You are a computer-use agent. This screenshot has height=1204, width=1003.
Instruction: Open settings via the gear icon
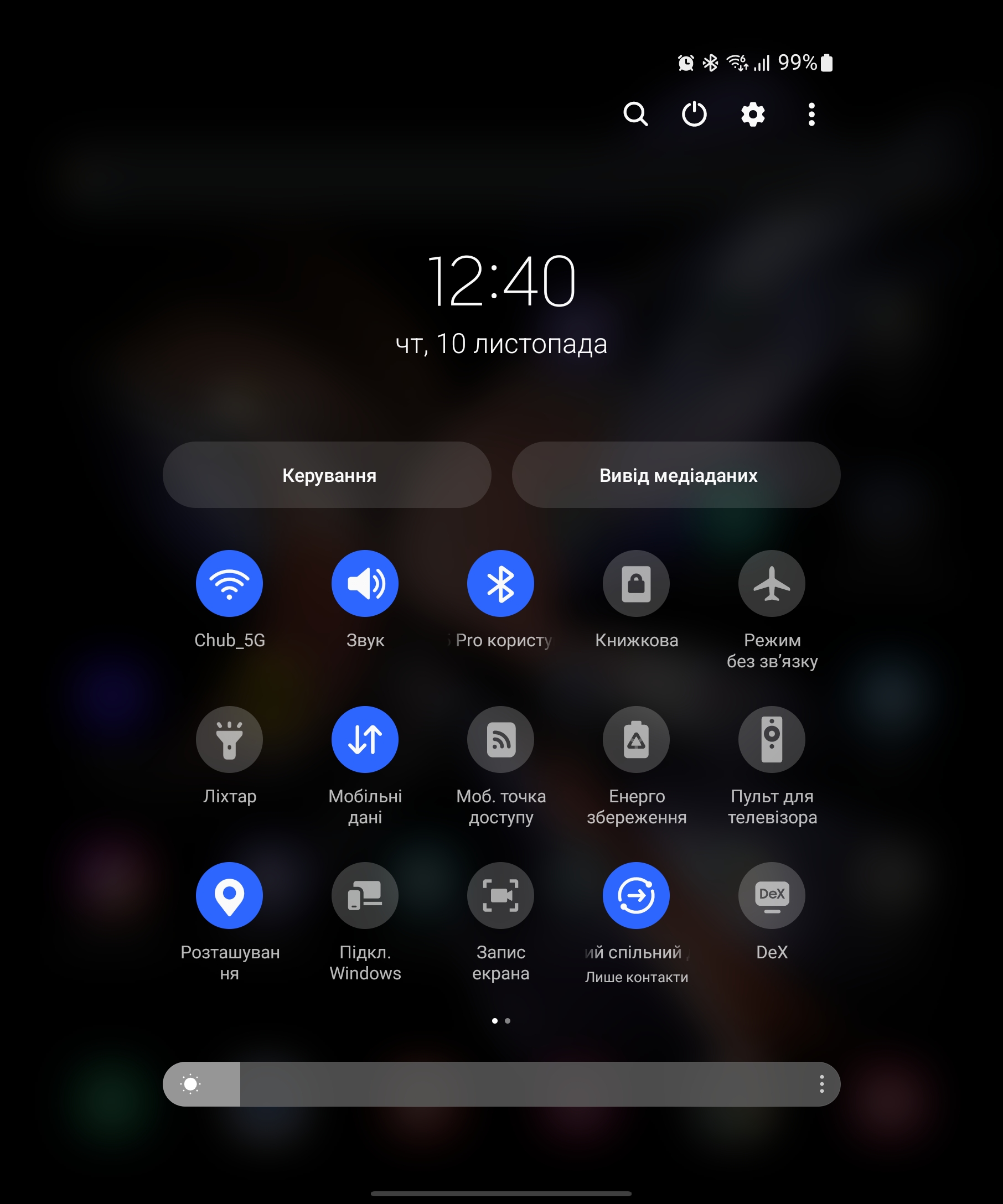(x=752, y=114)
